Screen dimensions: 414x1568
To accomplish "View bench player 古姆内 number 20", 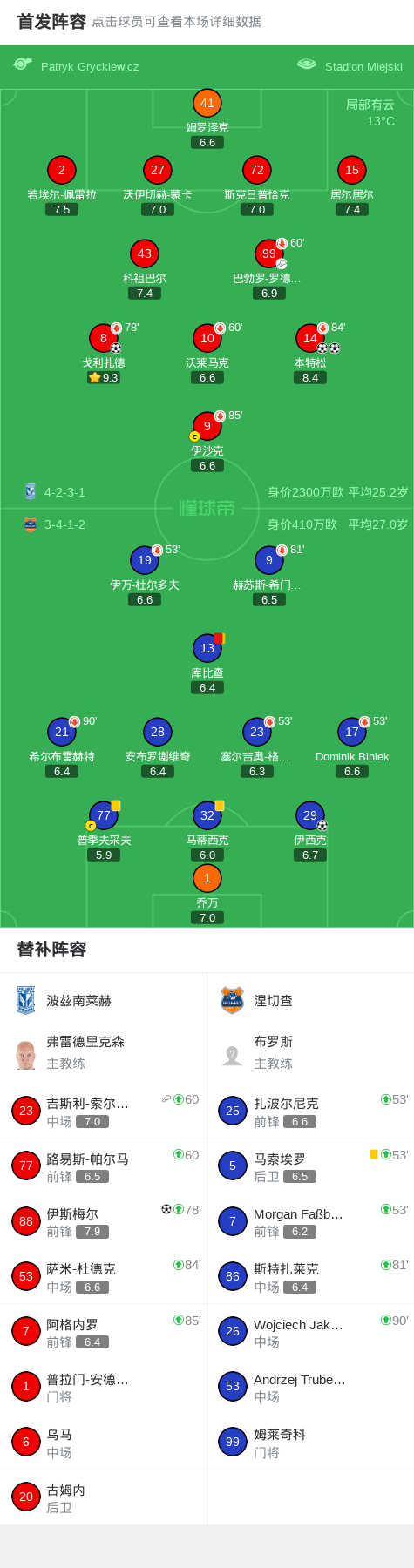I will tap(104, 1497).
